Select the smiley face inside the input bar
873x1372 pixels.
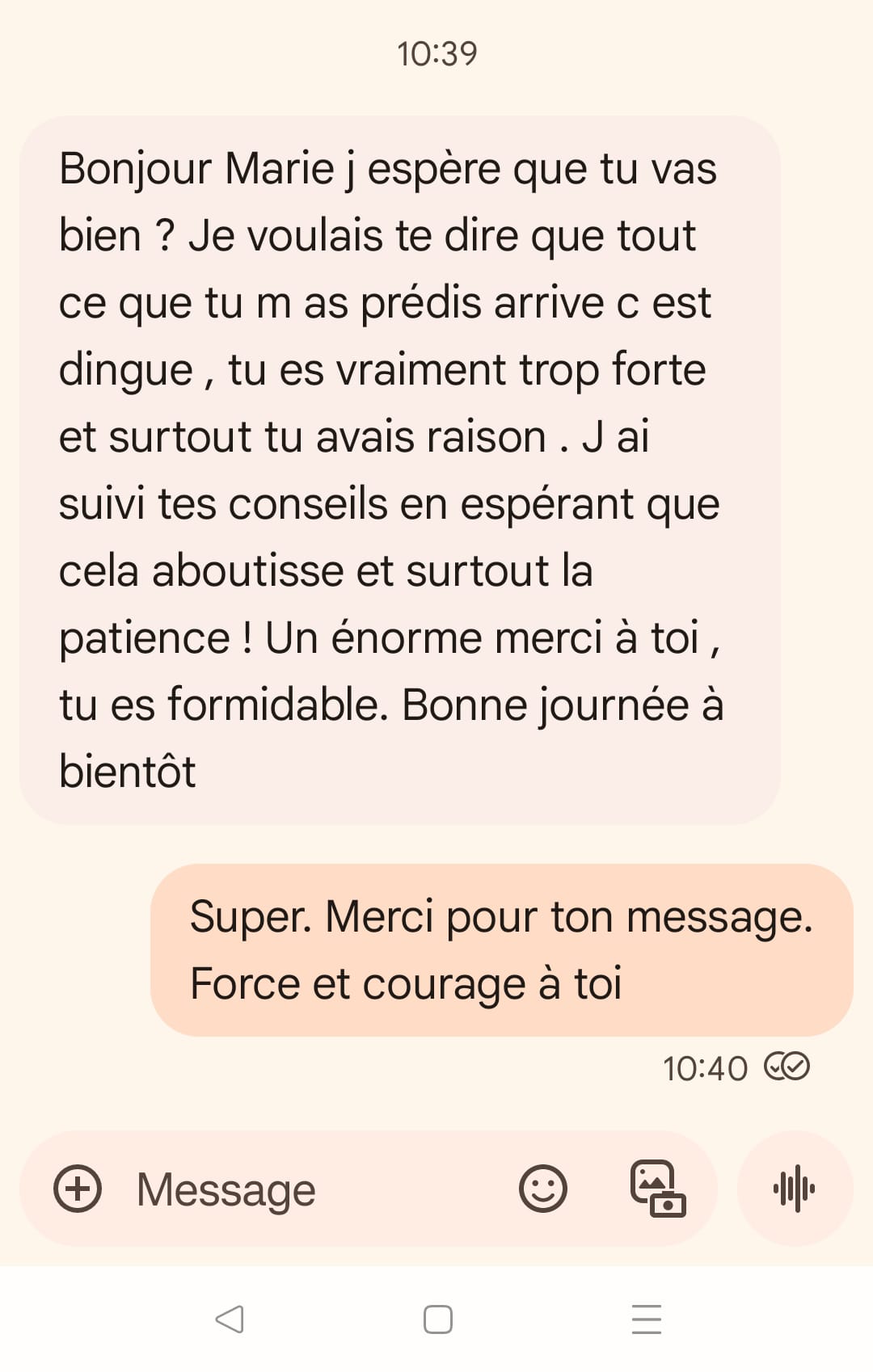[543, 1188]
